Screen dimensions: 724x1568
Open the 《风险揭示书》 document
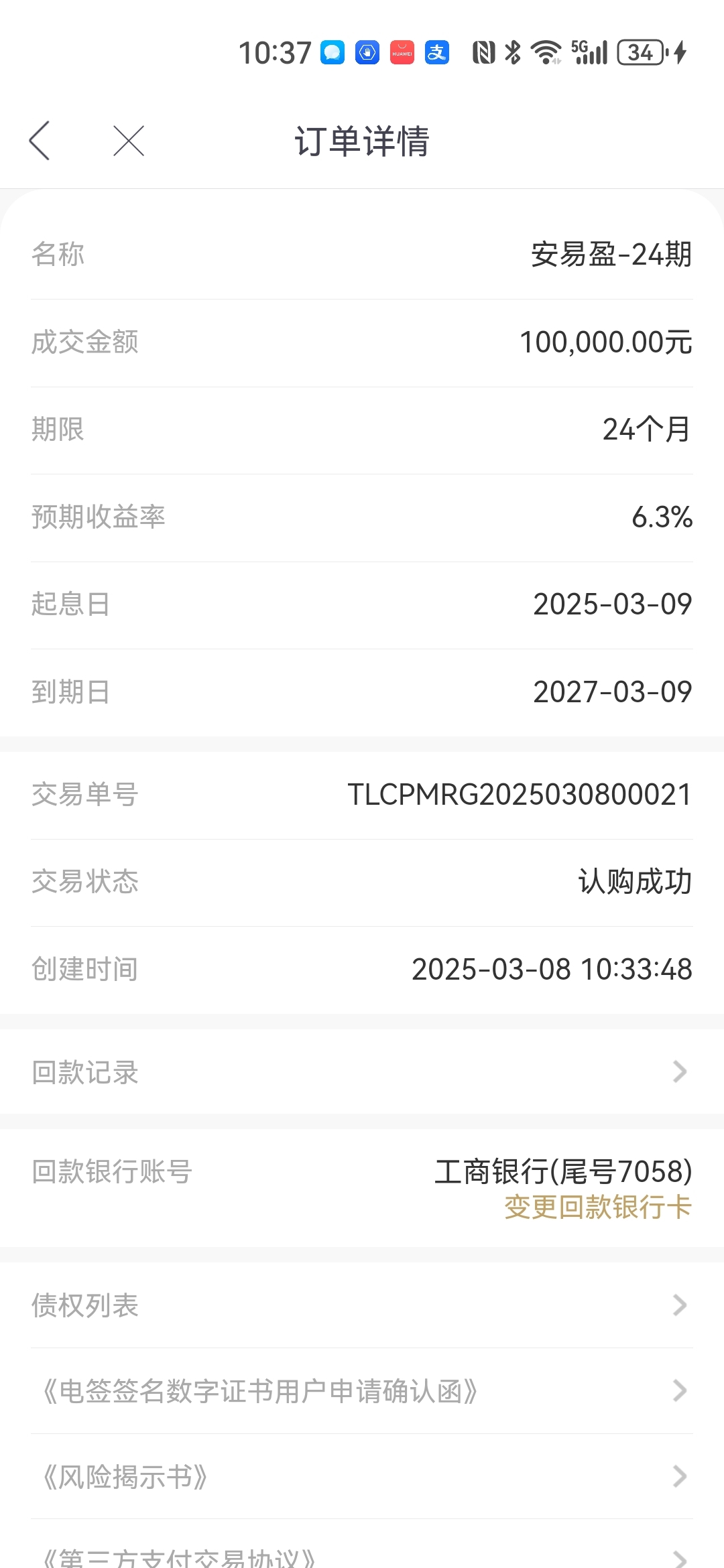[x=362, y=1476]
